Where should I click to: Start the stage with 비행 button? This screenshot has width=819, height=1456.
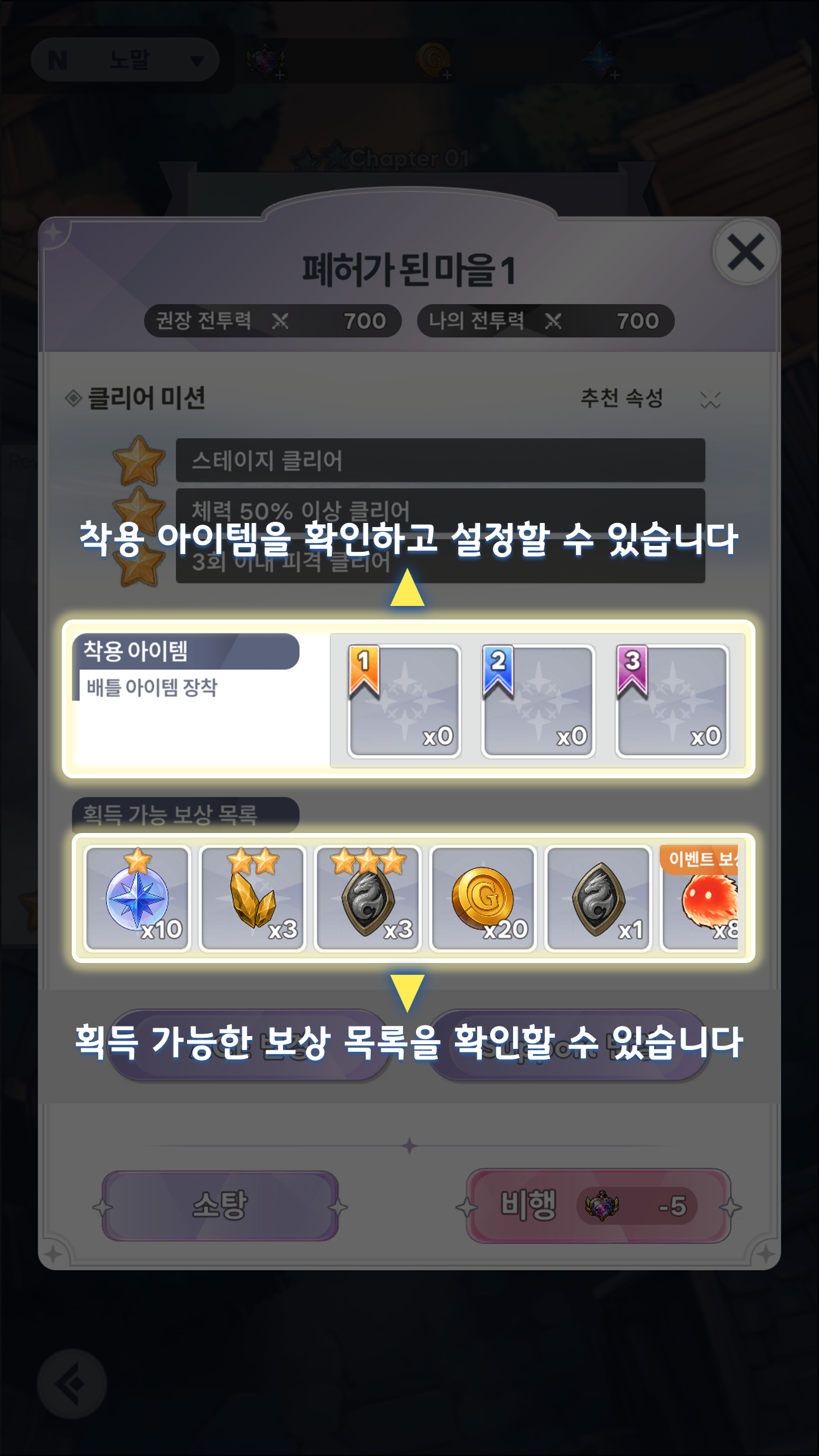click(x=598, y=1205)
